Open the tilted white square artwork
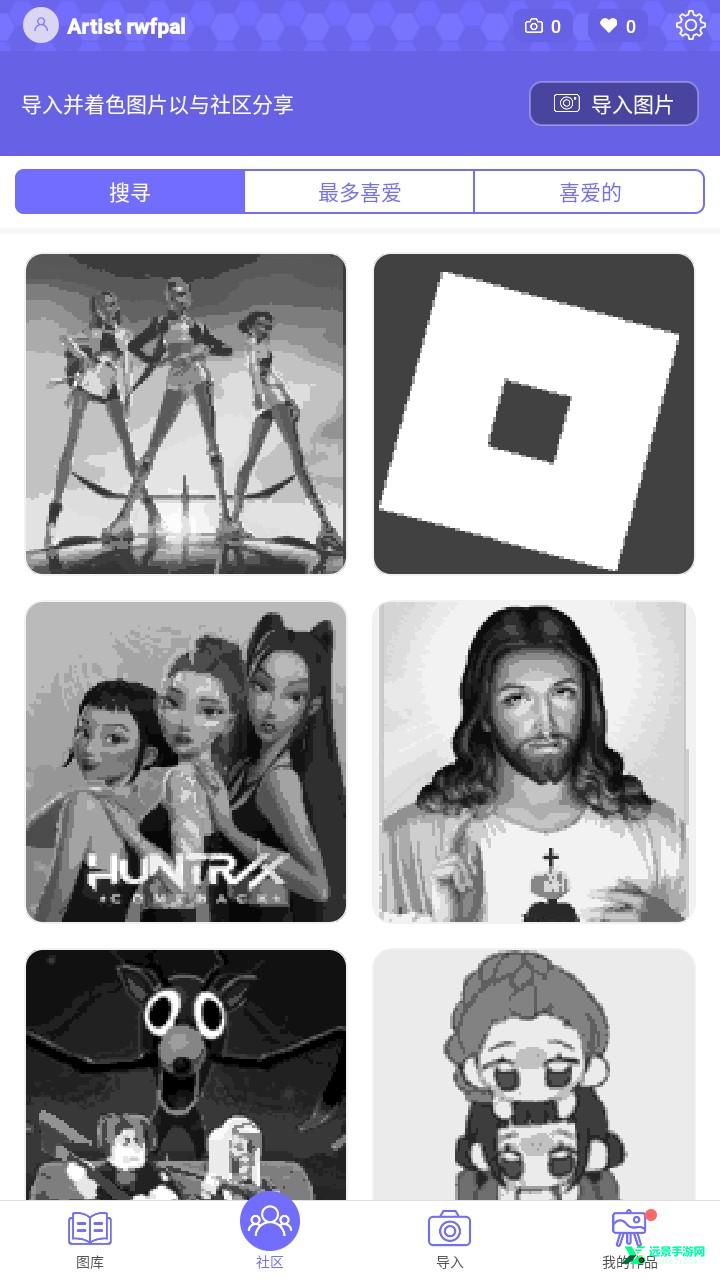The image size is (720, 1280). (534, 414)
